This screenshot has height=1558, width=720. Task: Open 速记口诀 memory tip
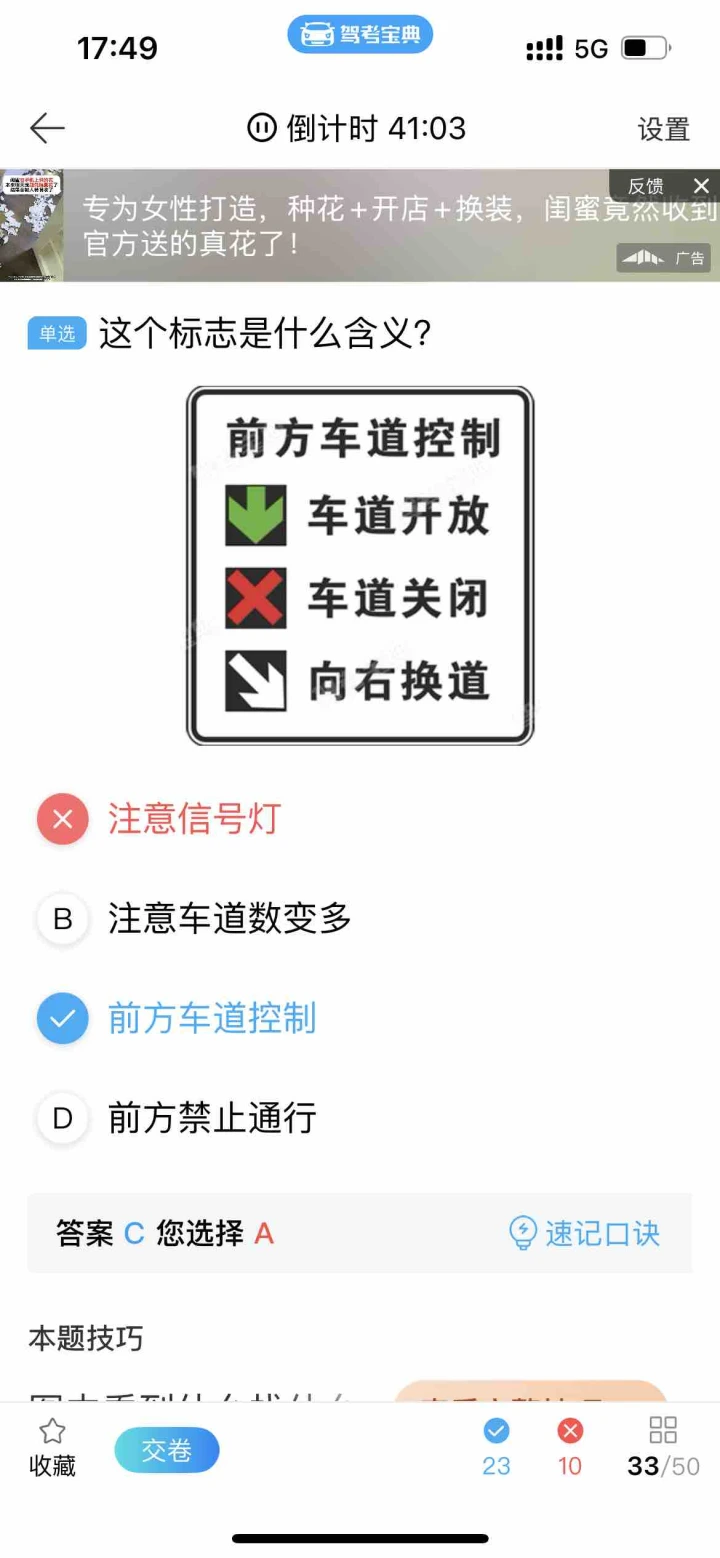(x=585, y=1233)
